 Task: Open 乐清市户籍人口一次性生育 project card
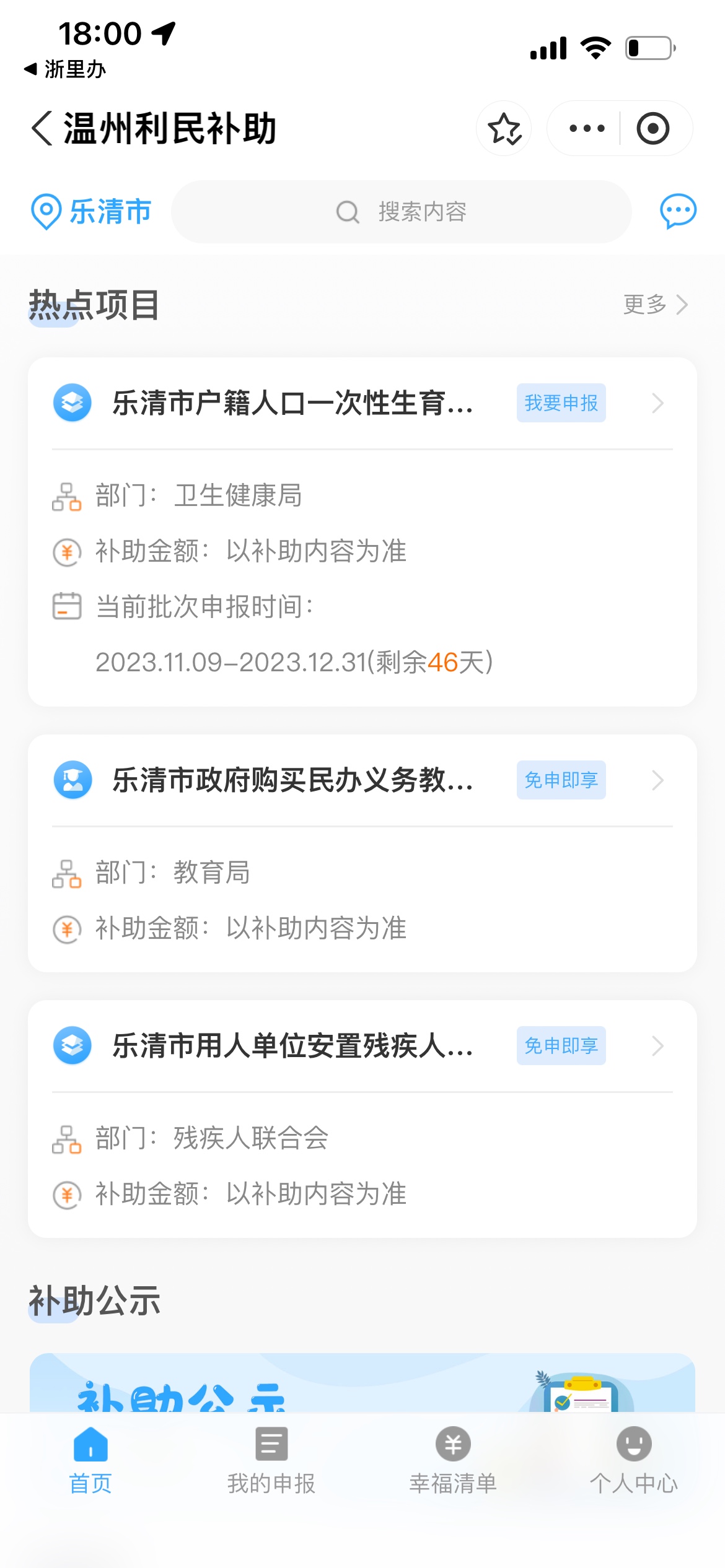coord(292,403)
